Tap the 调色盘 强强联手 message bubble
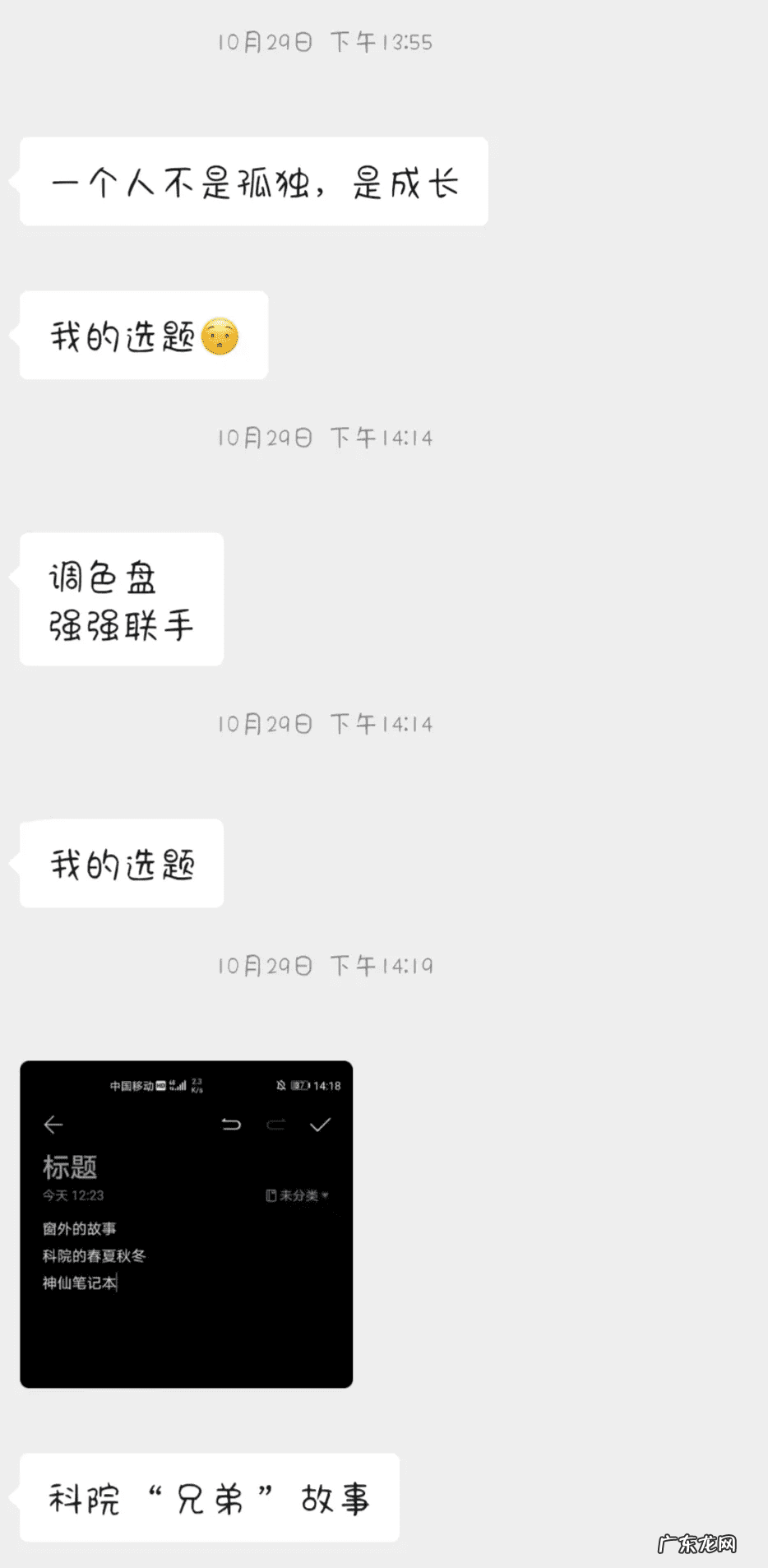The image size is (768, 1568). [x=120, y=599]
